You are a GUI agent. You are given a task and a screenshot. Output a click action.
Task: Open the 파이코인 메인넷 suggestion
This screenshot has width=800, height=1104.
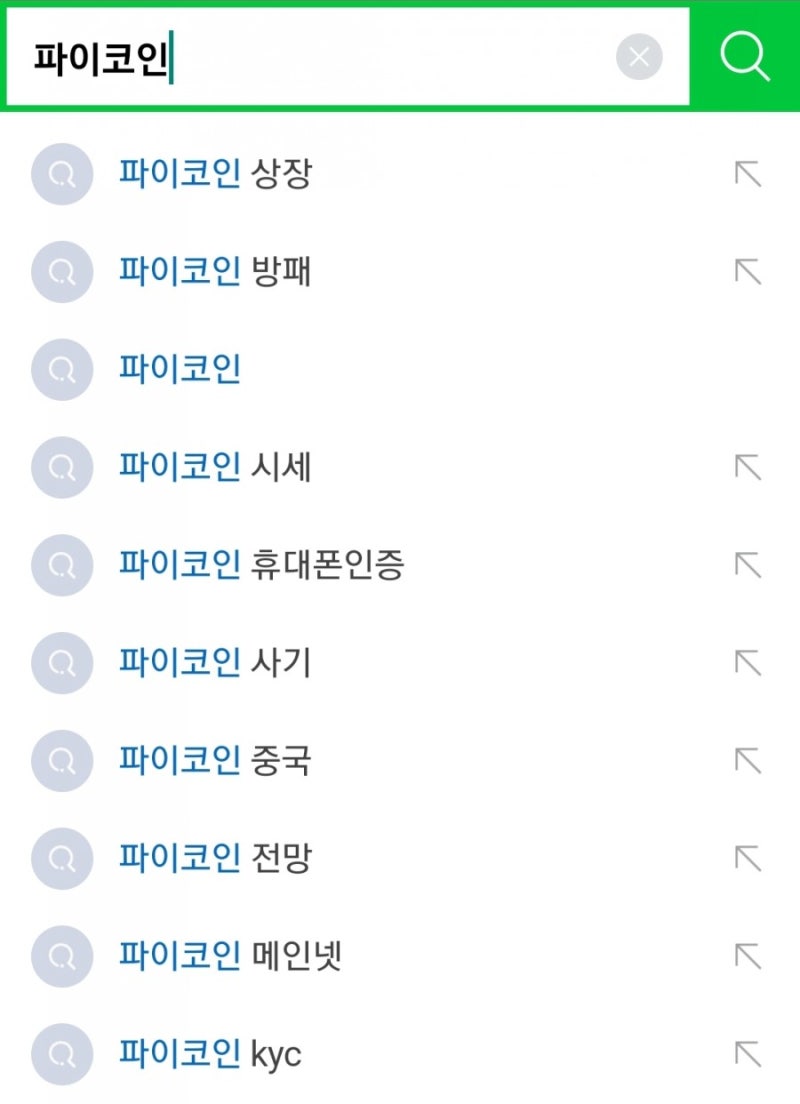point(230,956)
